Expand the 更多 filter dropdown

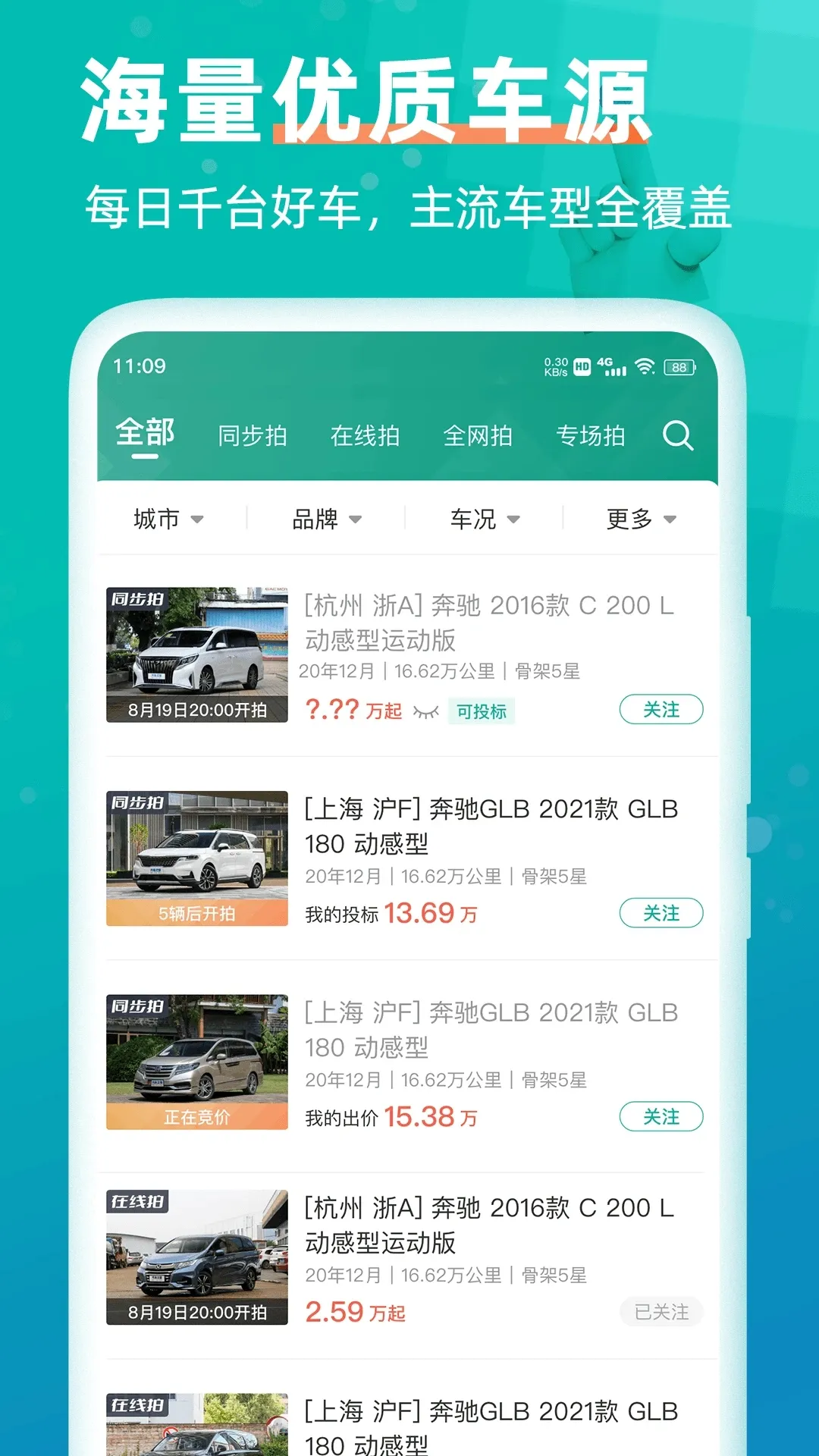tap(639, 519)
